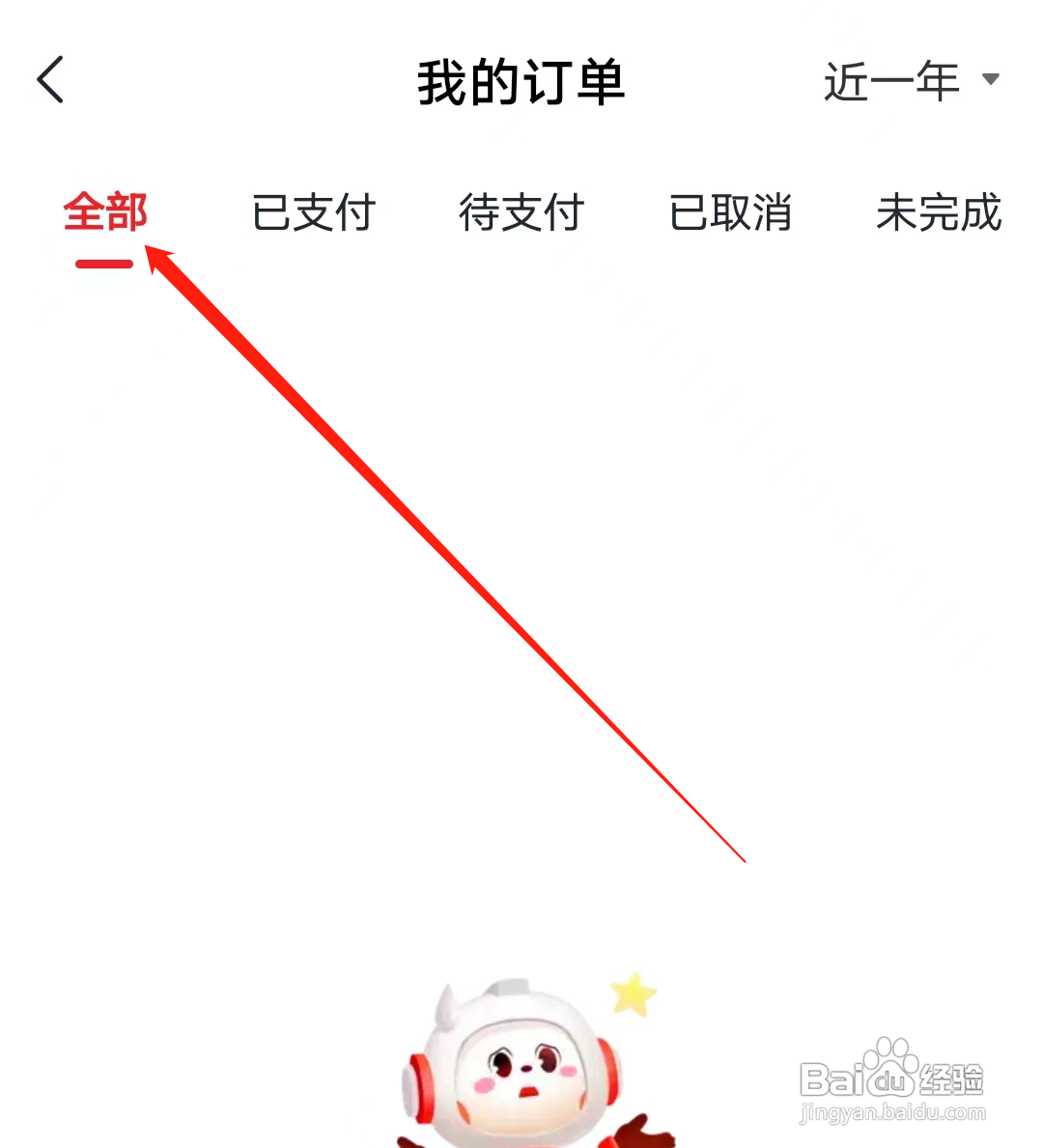View the 未完成 orders tab
Image resolution: width=1043 pixels, height=1148 pixels.
[x=938, y=214]
